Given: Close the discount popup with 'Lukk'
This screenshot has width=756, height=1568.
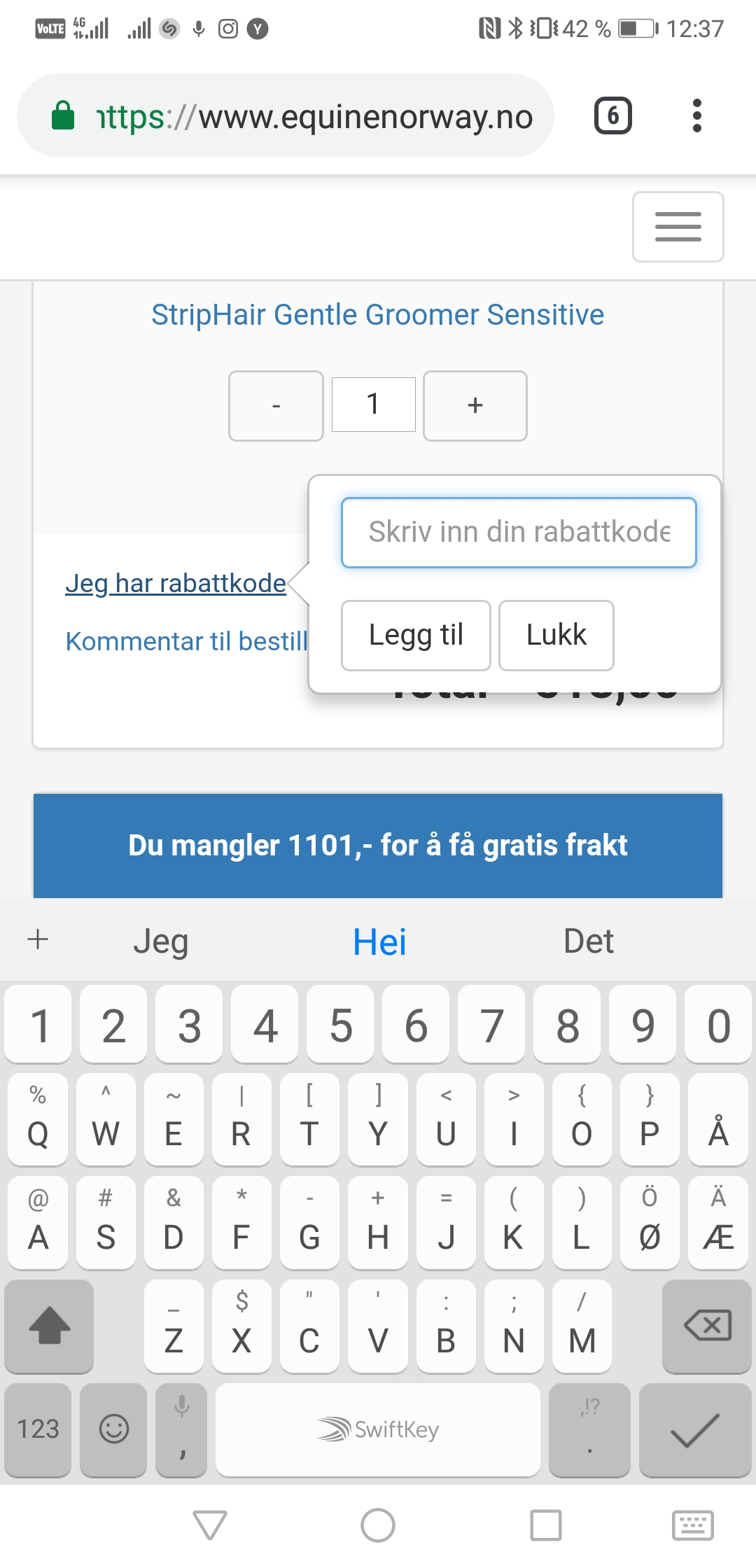Looking at the screenshot, I should pos(556,635).
